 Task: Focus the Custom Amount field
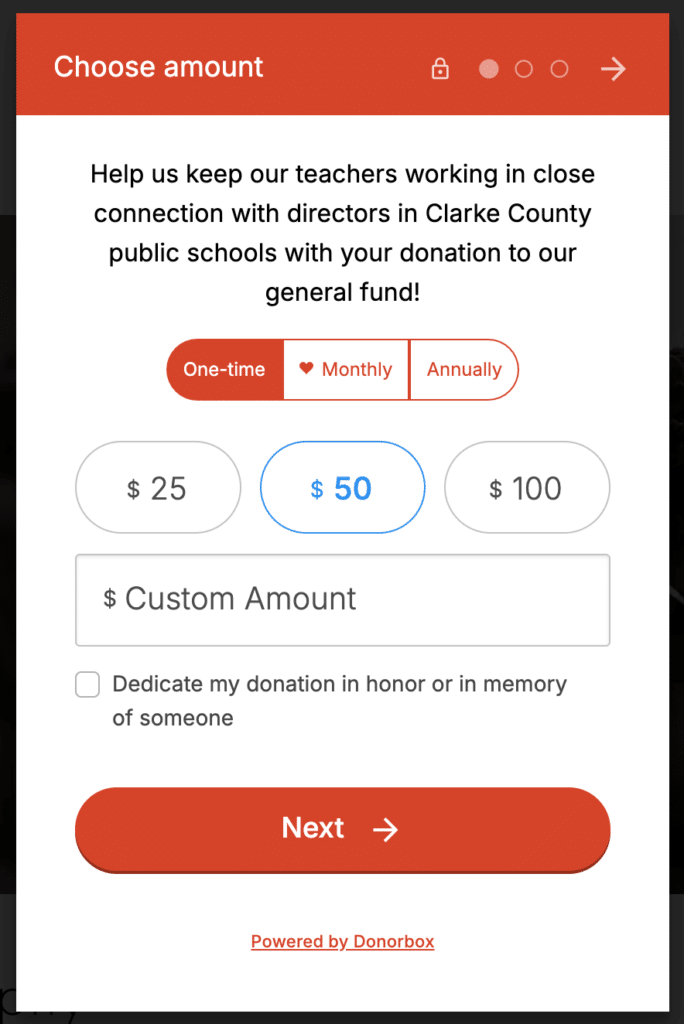[342, 599]
